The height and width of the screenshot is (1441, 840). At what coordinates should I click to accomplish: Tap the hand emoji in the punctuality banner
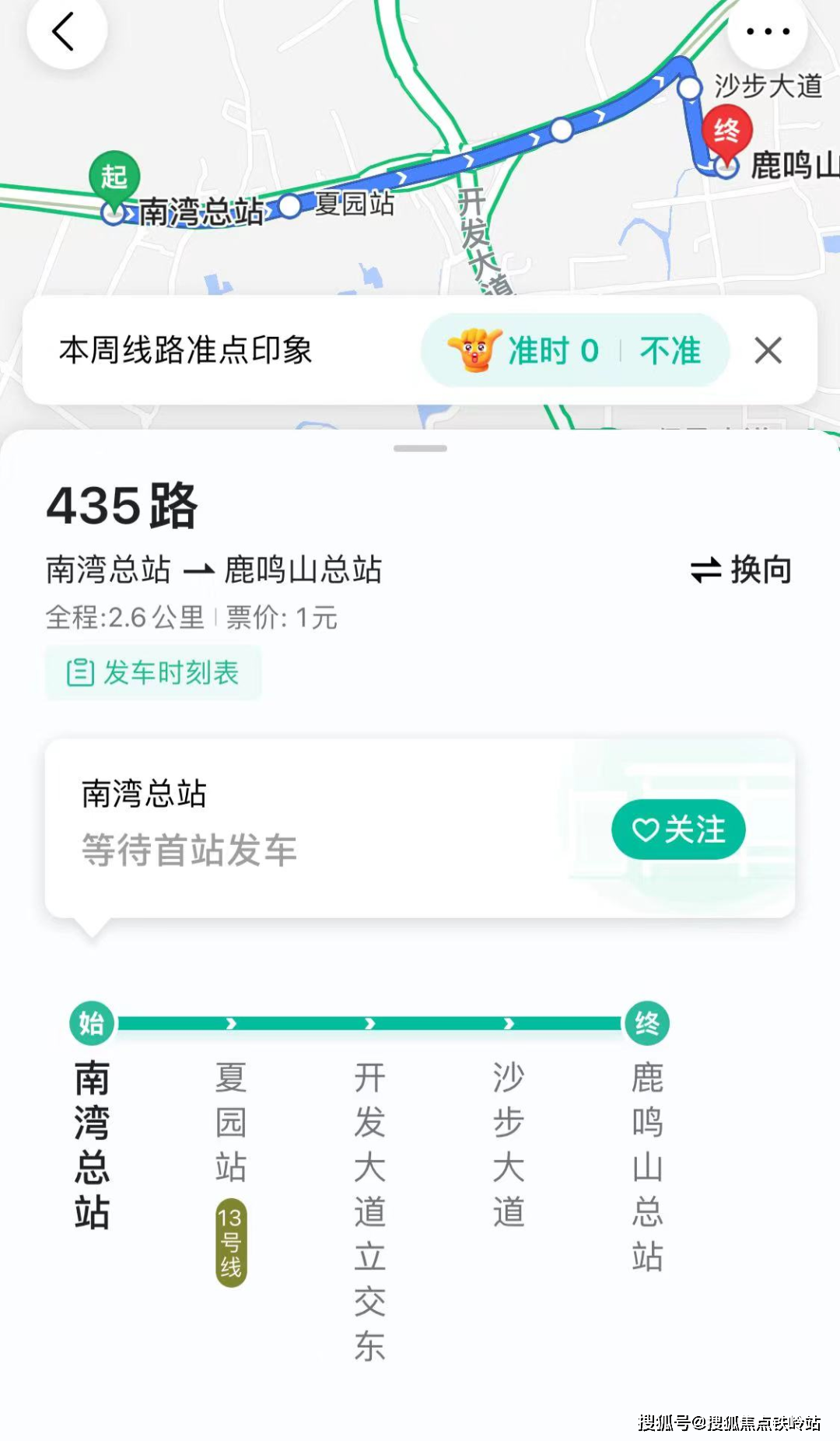click(475, 351)
